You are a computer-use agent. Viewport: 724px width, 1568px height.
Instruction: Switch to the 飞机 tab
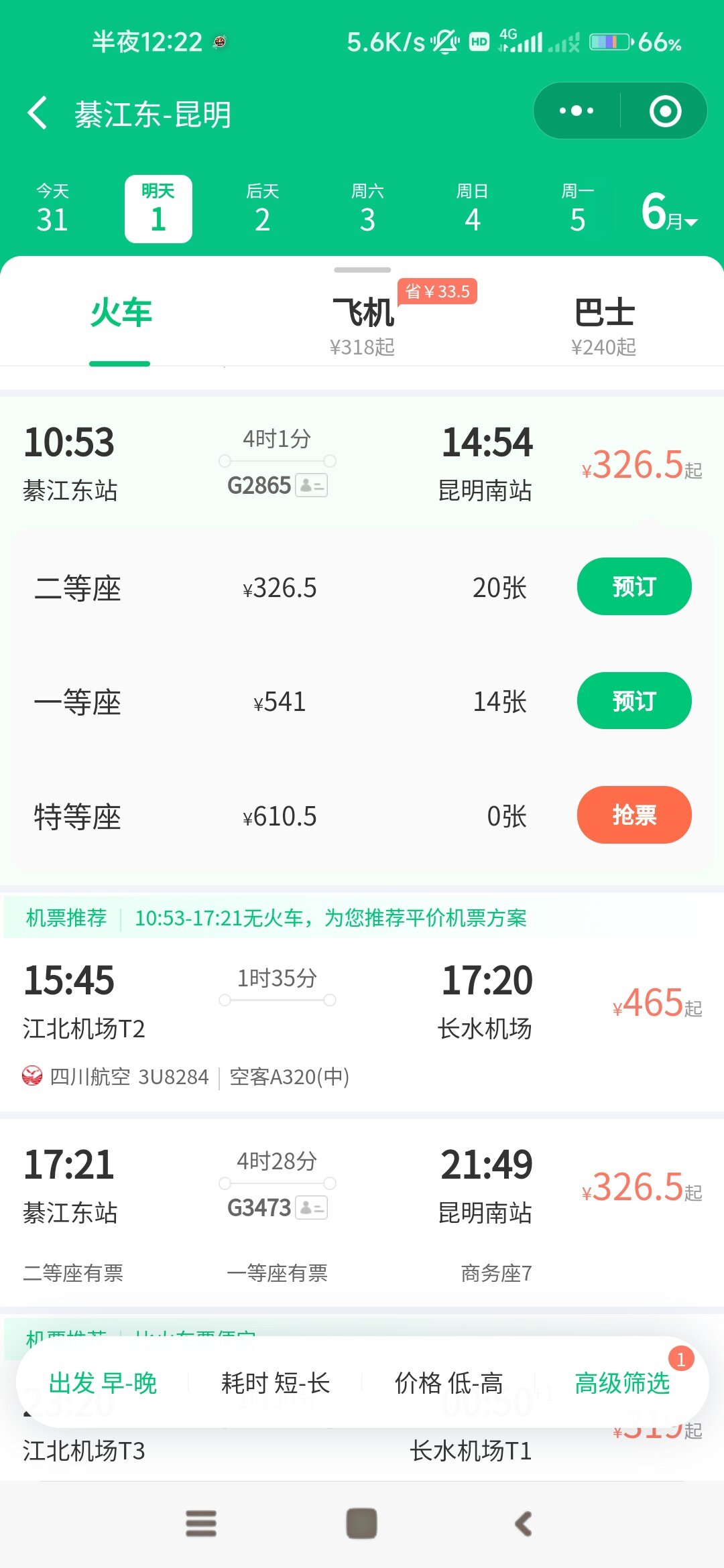tap(363, 325)
